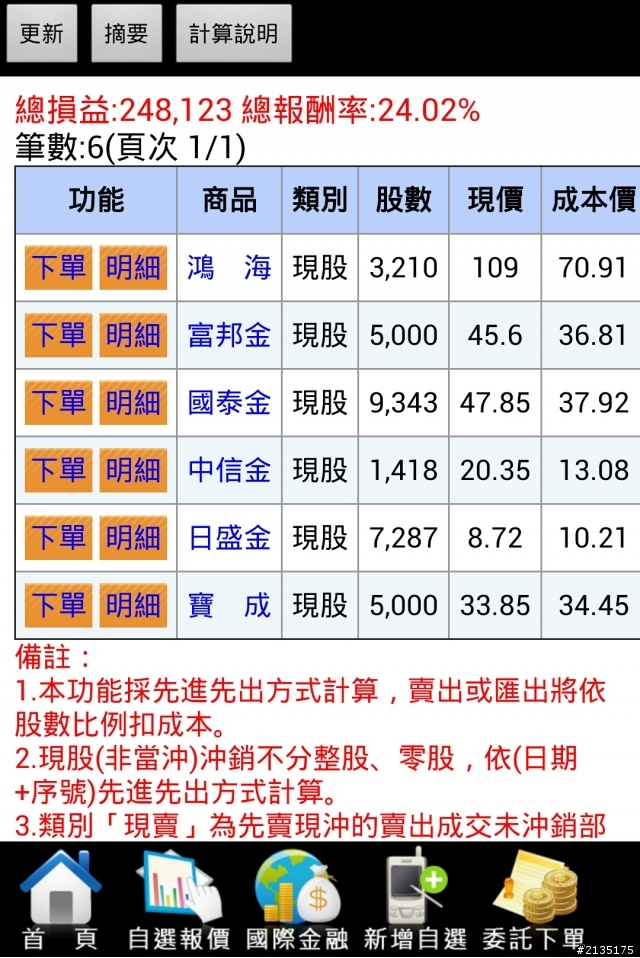The width and height of the screenshot is (640, 958).
Task: Open 明細 details for 富邦金
Action: point(133,335)
